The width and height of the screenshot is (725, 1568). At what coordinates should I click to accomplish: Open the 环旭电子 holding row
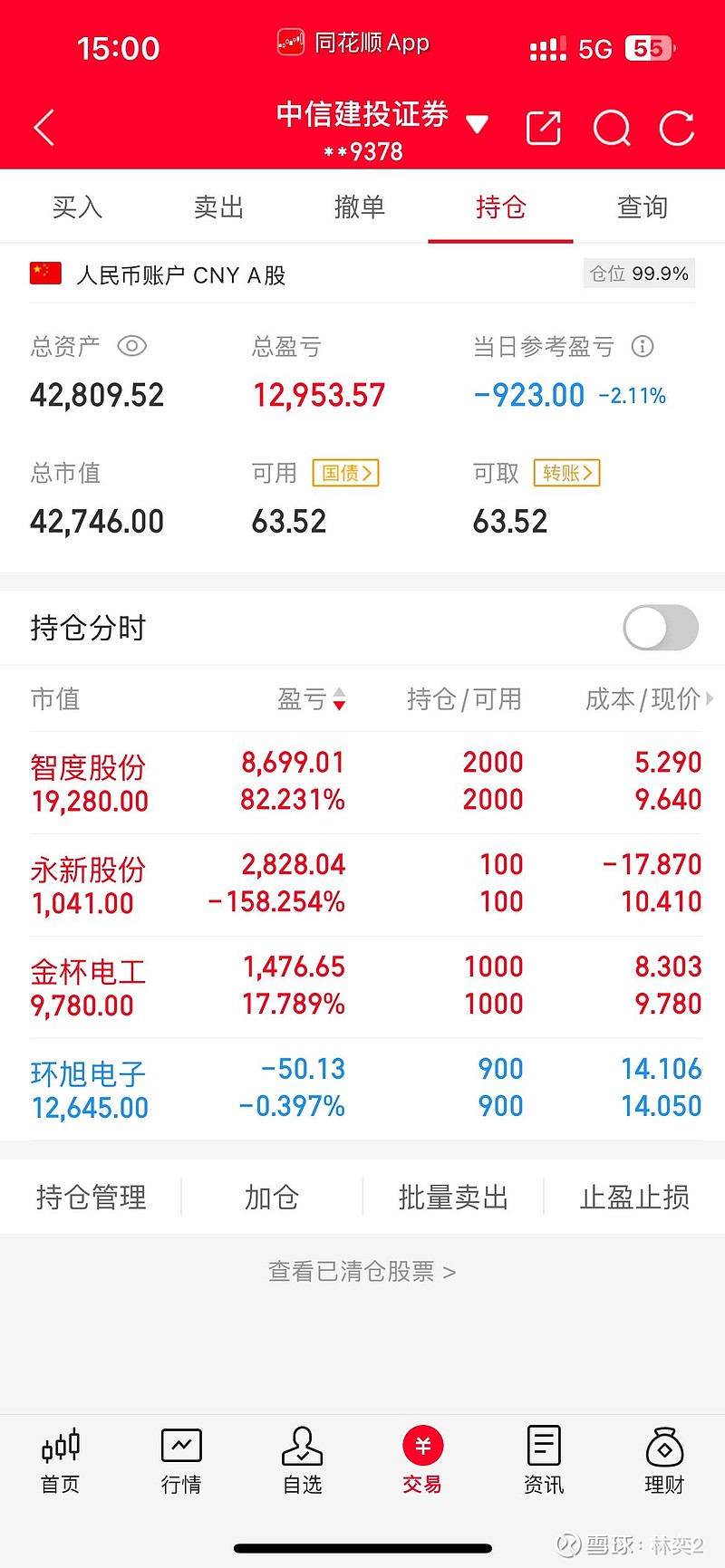click(362, 1089)
